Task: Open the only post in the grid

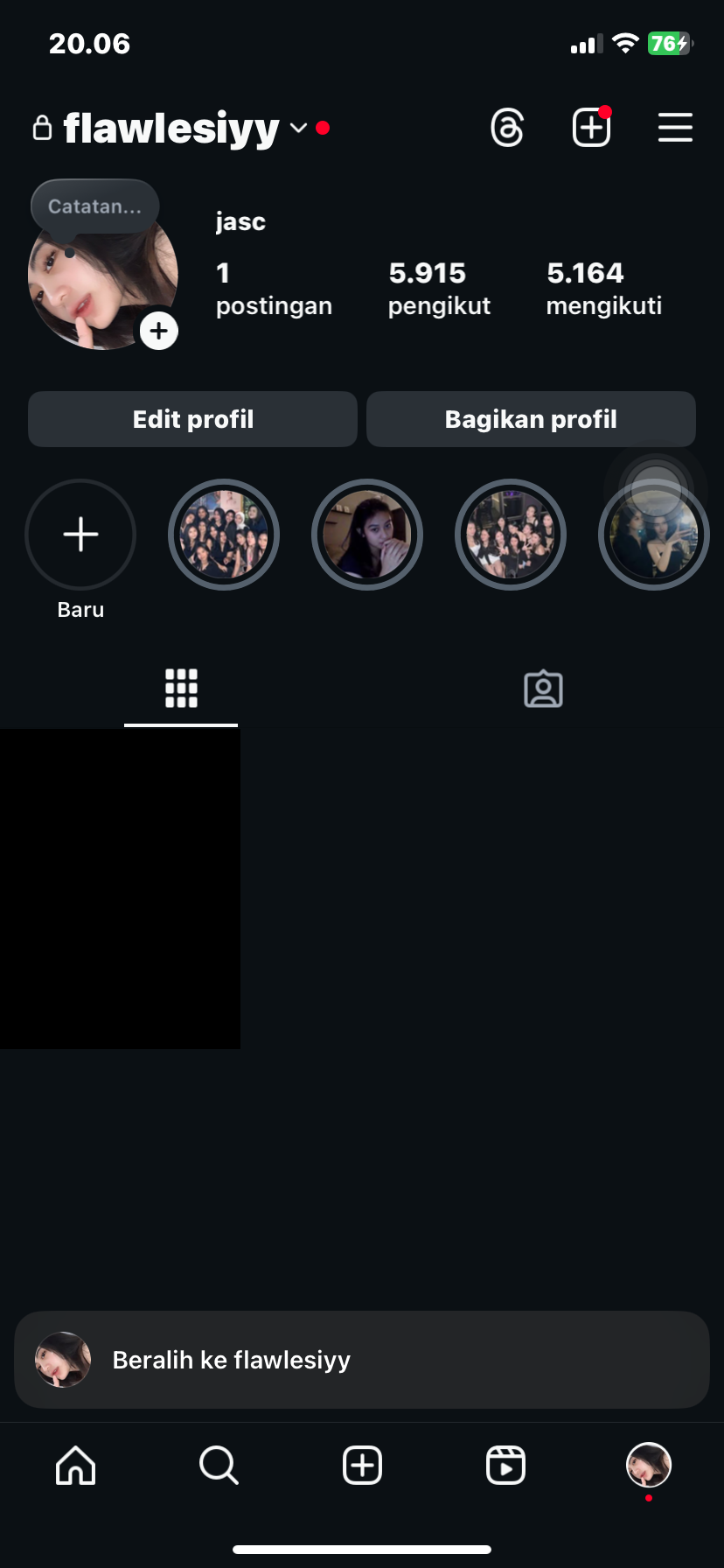Action: coord(120,888)
